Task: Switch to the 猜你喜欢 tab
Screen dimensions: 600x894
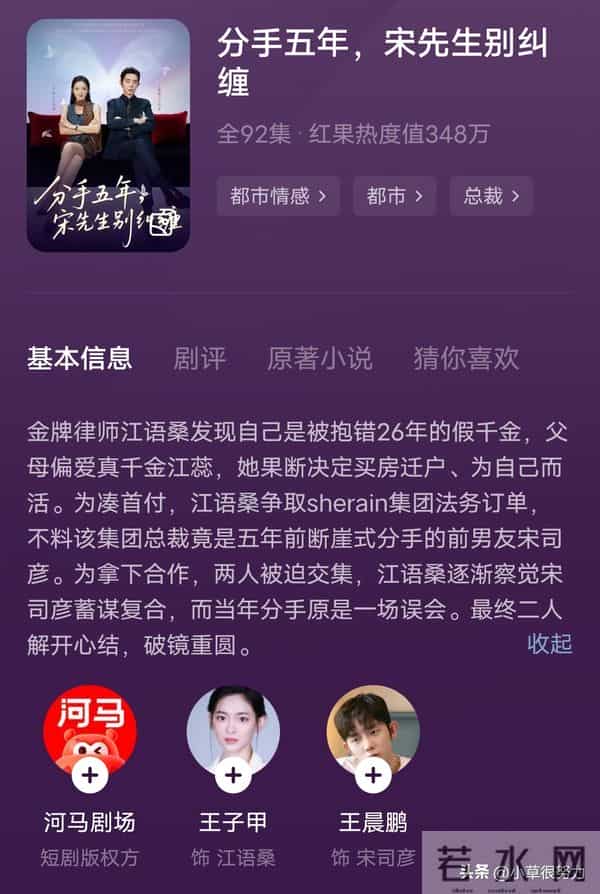Action: [x=467, y=358]
